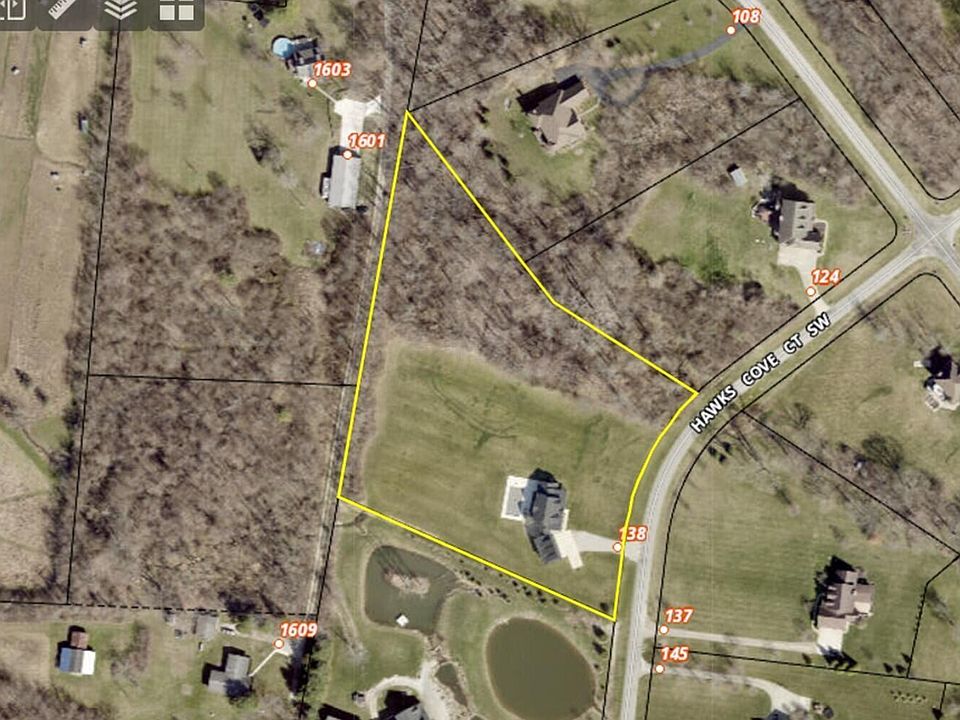Select the address marker 124
Screen dimensions: 960x720
(x=810, y=291)
